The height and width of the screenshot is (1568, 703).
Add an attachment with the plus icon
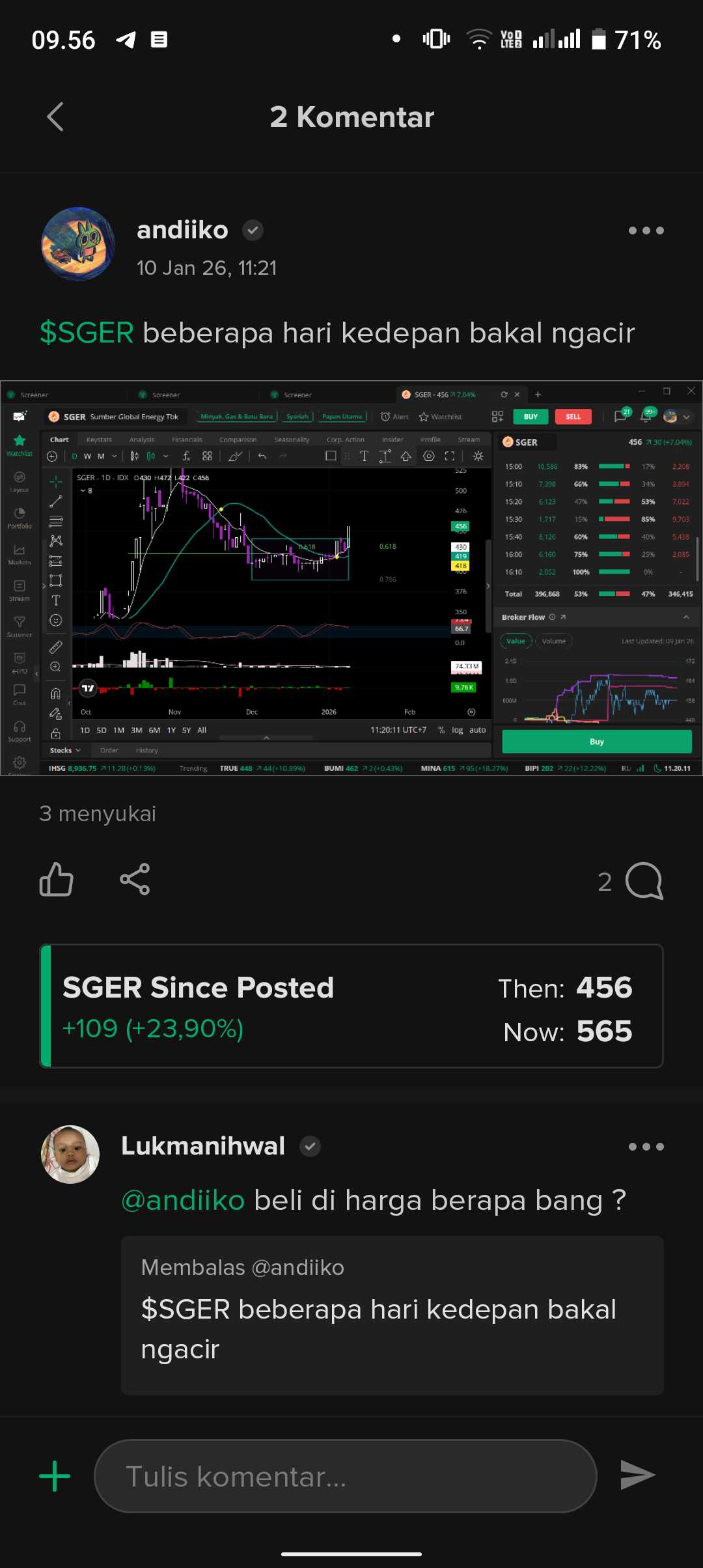point(55,1476)
